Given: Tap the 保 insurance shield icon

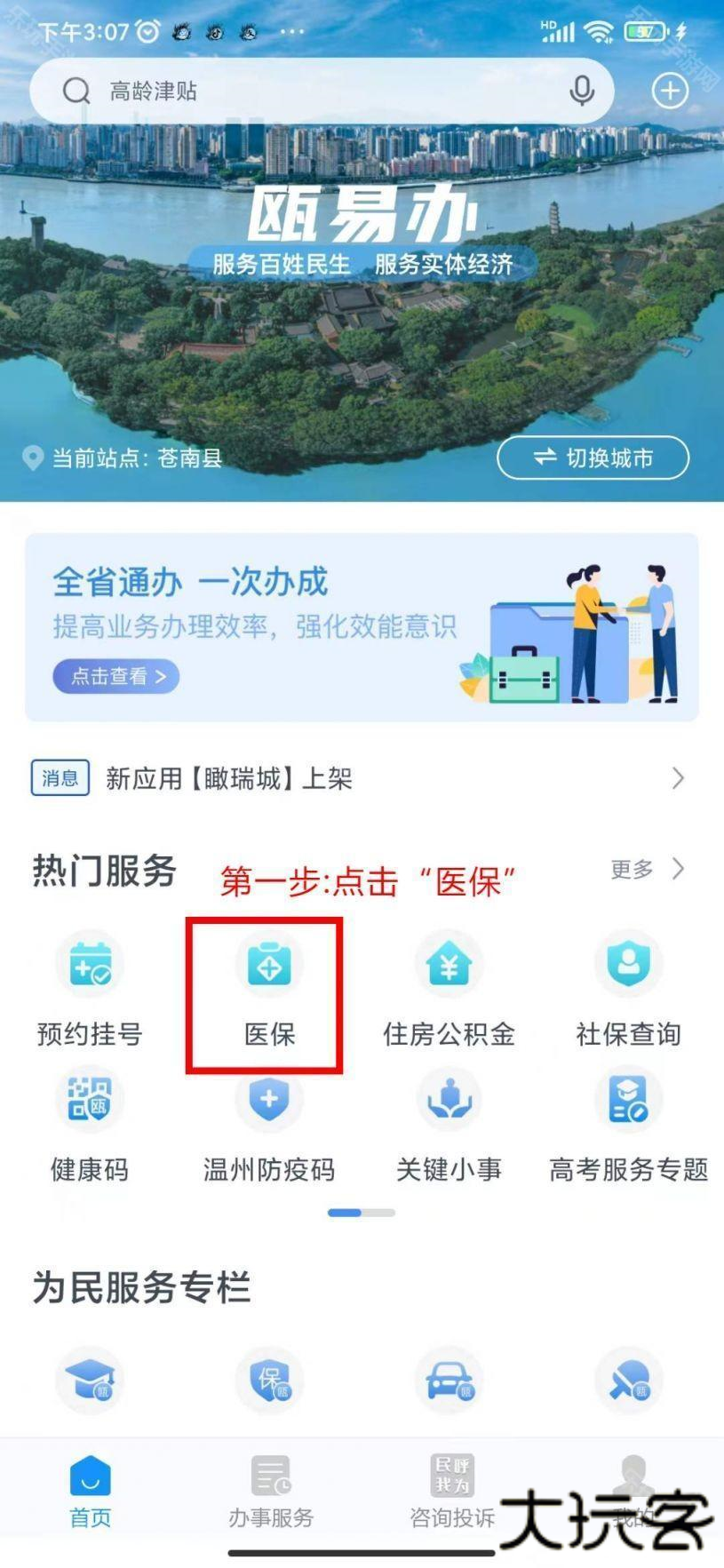Looking at the screenshot, I should click(x=269, y=1380).
